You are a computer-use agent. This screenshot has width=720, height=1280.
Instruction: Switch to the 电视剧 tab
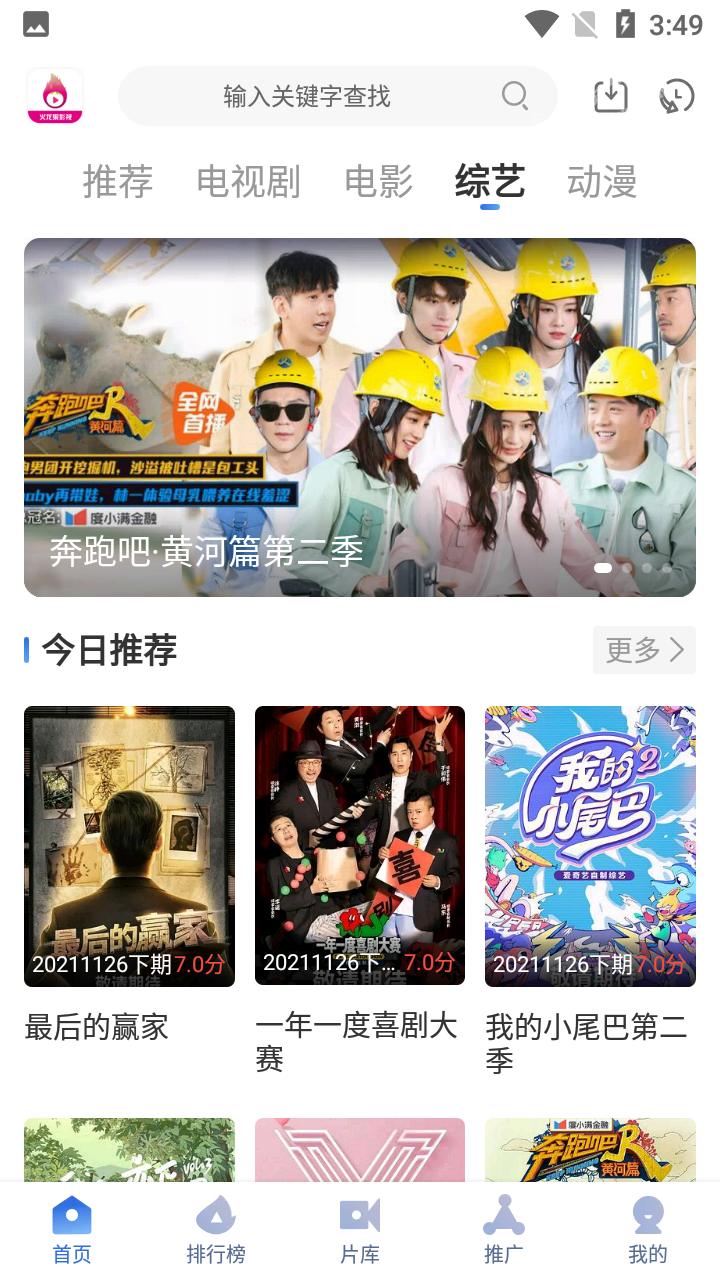point(248,182)
